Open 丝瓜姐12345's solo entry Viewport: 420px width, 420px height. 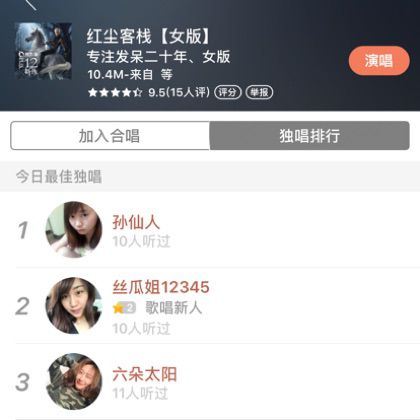pos(210,306)
